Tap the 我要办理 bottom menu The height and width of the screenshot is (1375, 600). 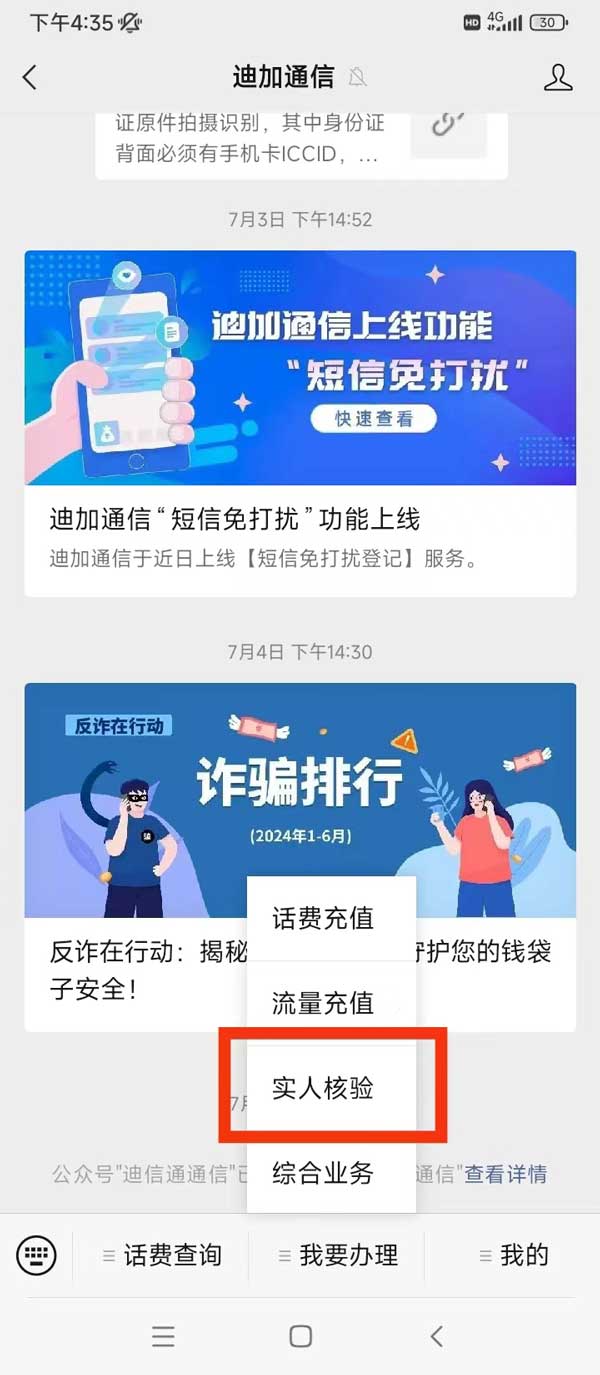tap(338, 1255)
